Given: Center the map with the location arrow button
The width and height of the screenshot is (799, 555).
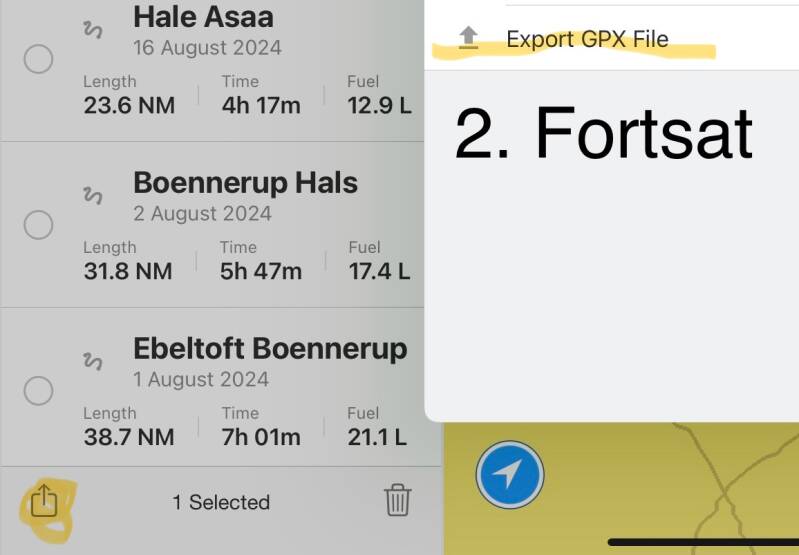Looking at the screenshot, I should pos(510,475).
